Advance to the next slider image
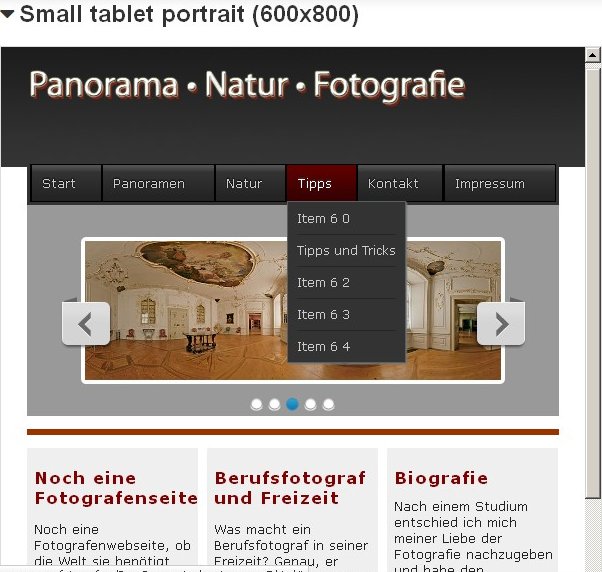 (x=501, y=323)
